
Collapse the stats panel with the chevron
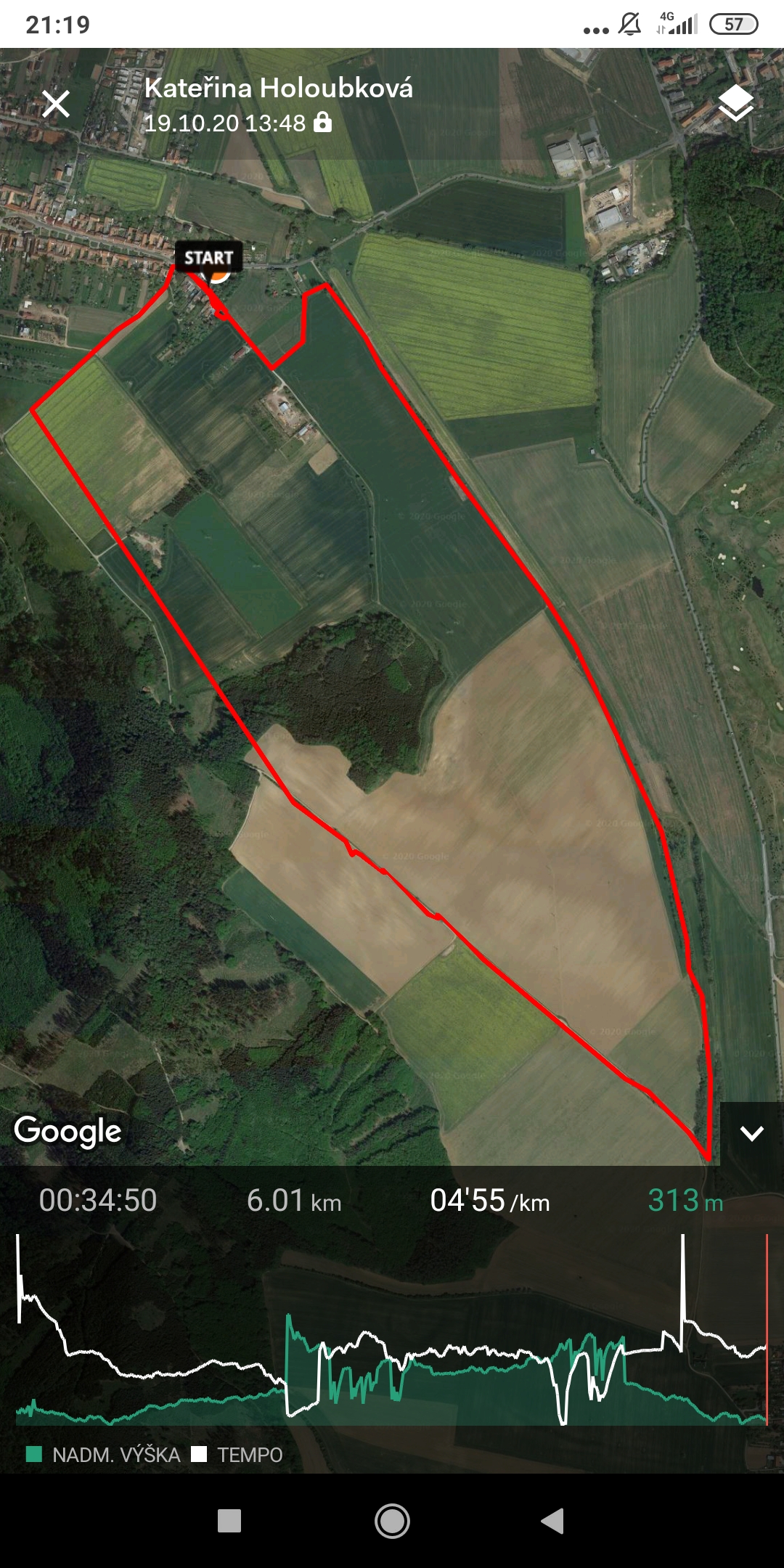[751, 1133]
